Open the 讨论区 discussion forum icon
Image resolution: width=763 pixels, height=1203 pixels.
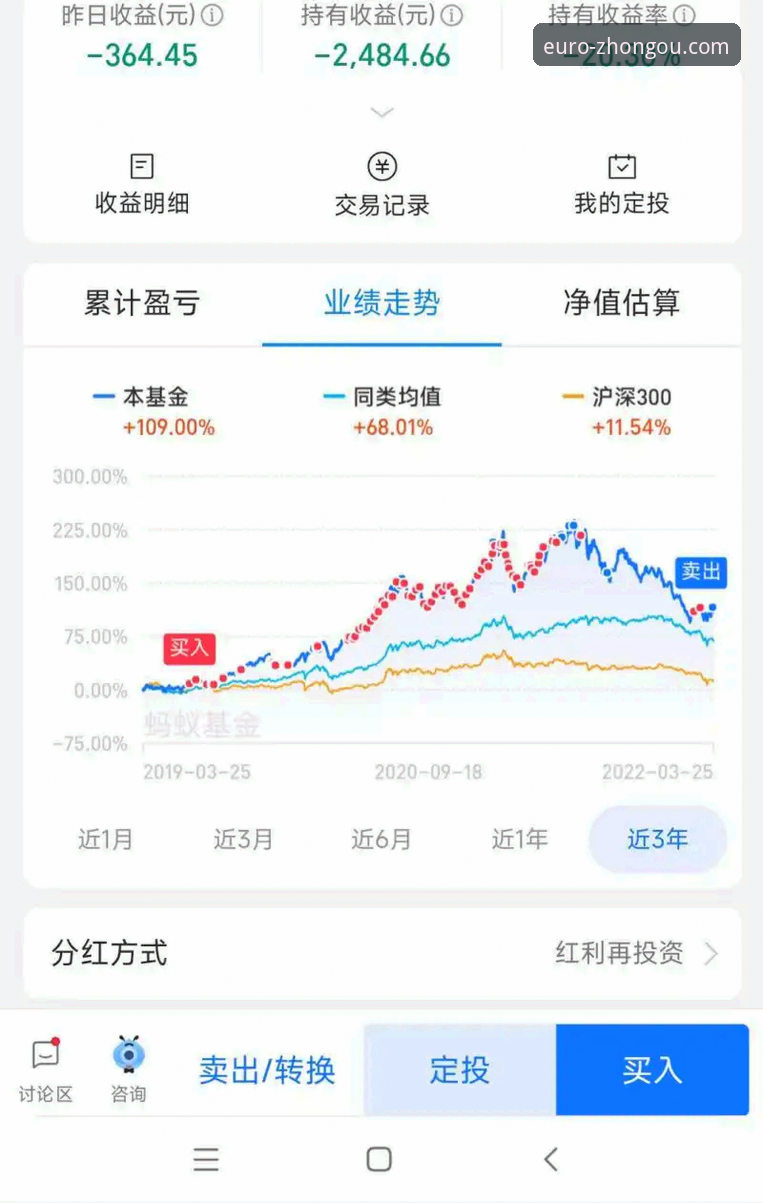44,1060
